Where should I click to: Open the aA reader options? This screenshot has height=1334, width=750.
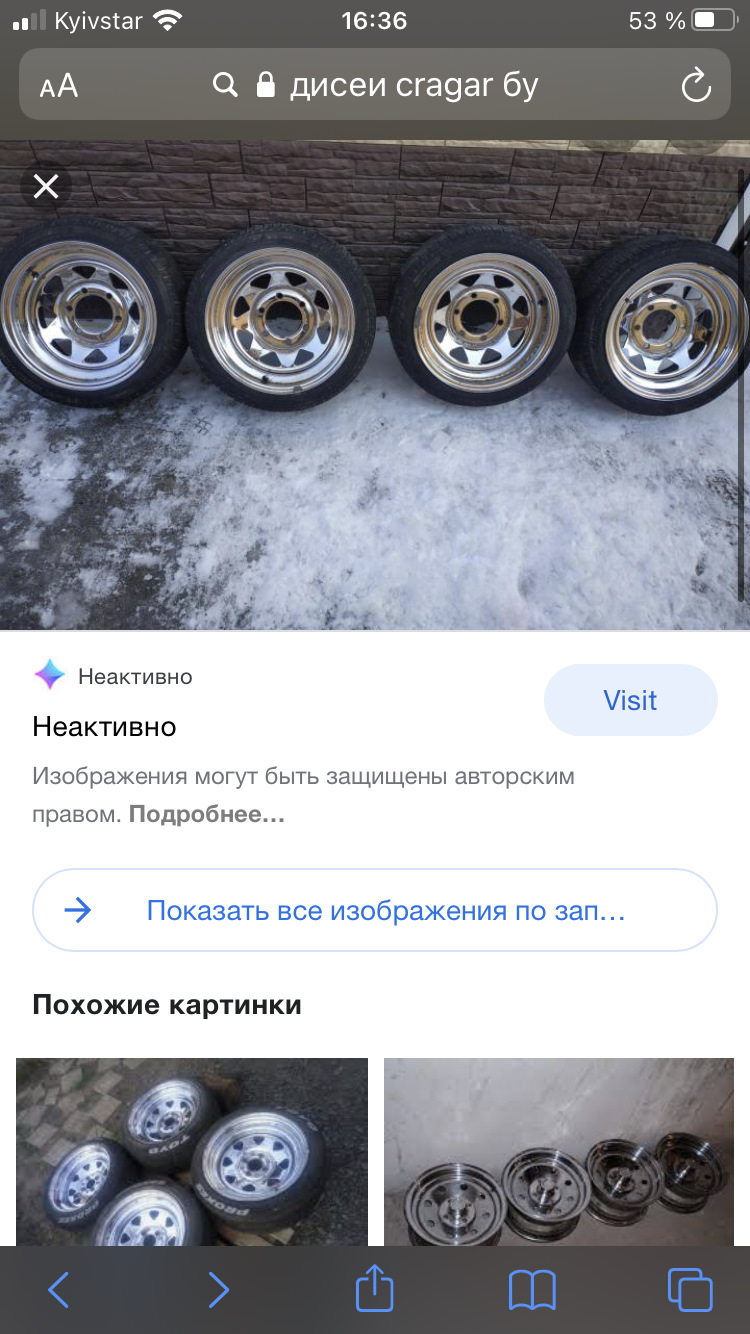tap(59, 86)
